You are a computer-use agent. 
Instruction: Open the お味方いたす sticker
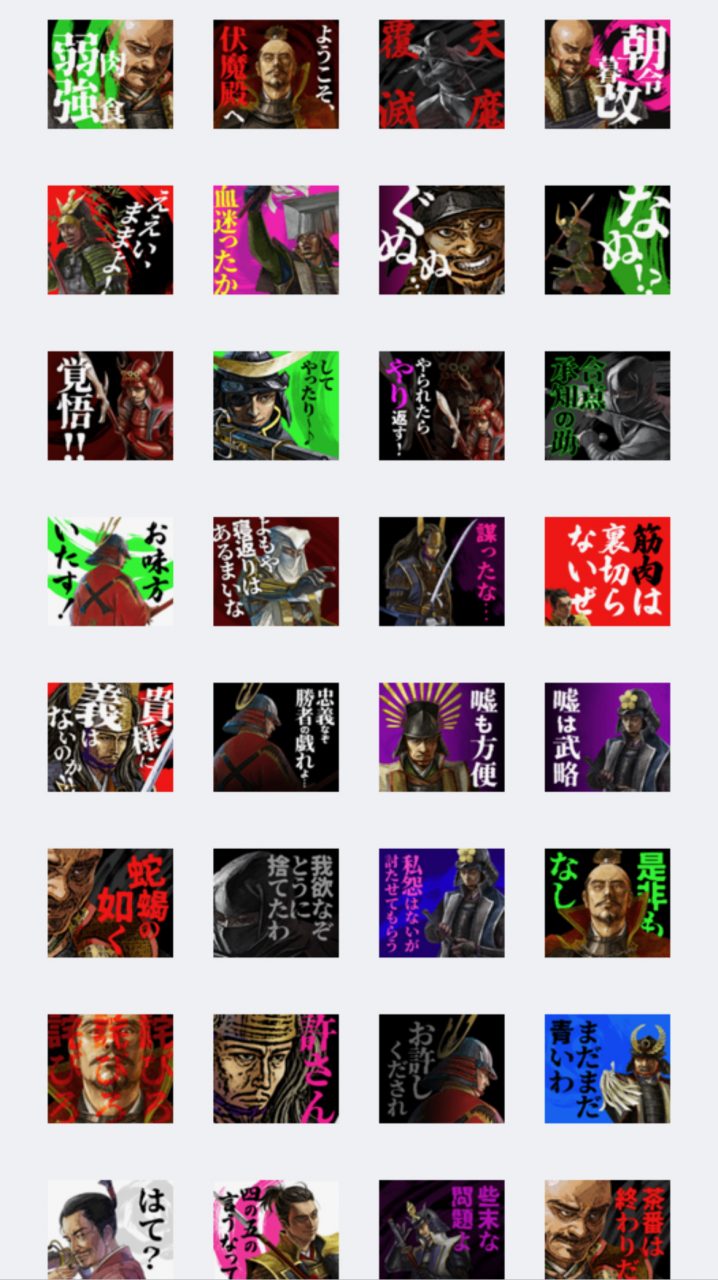pos(110,571)
